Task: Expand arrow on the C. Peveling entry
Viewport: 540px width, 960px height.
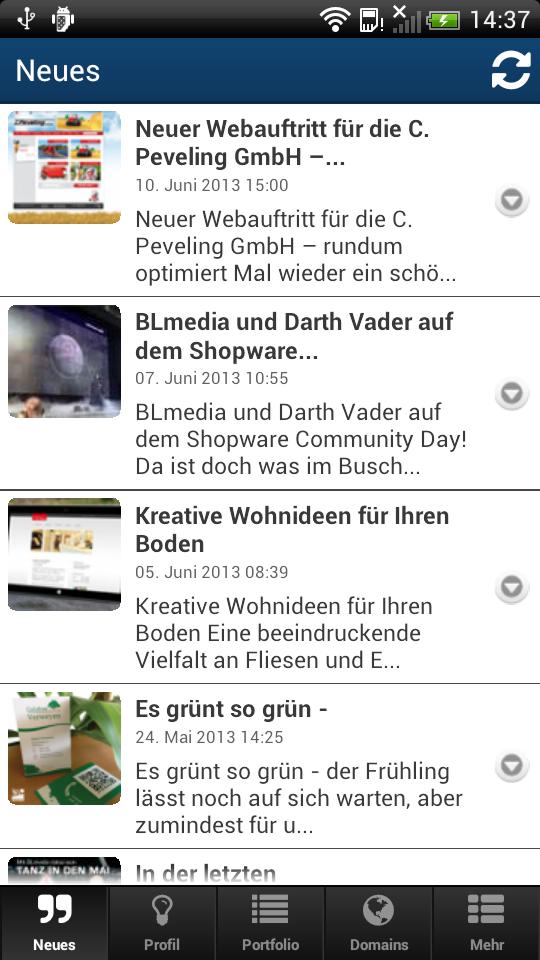Action: point(512,200)
